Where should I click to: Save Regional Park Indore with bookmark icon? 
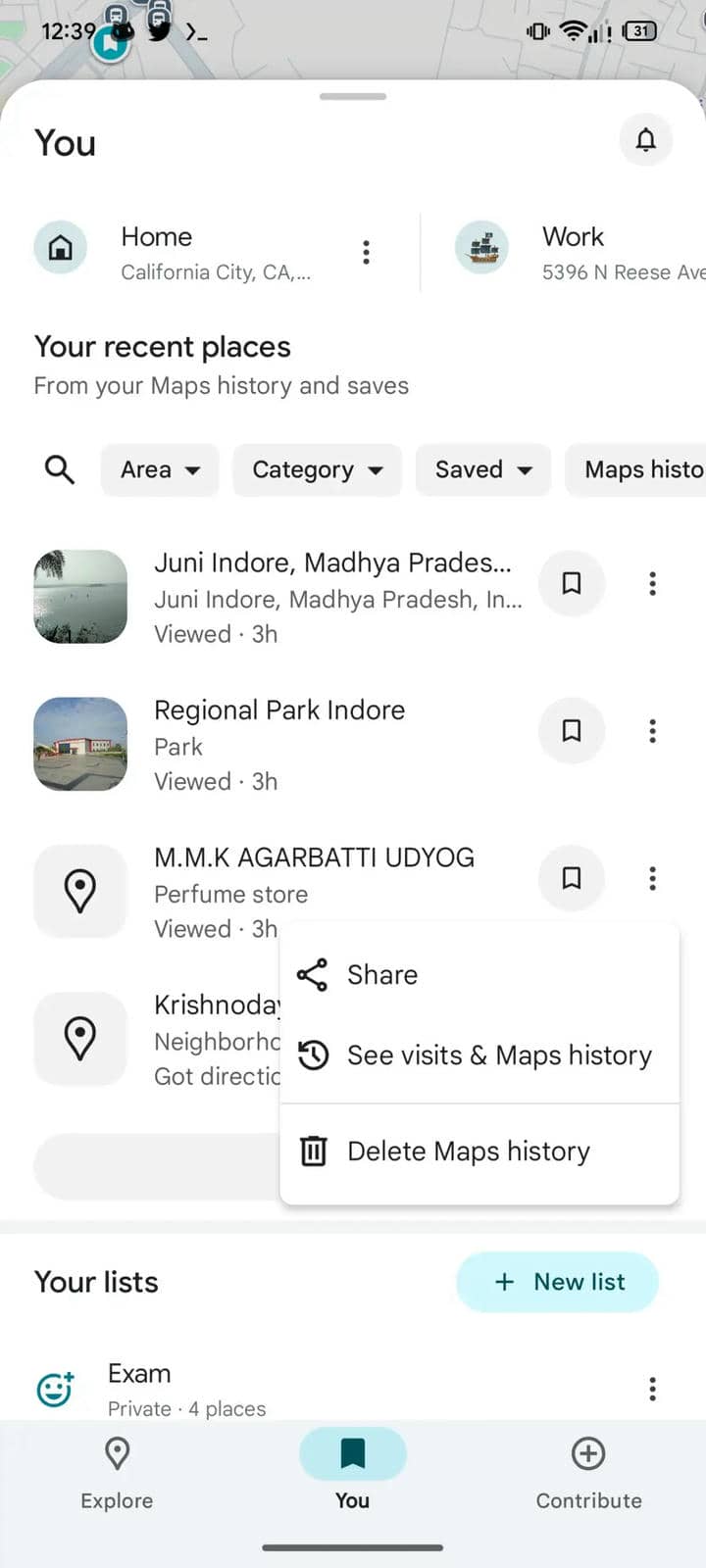(572, 730)
